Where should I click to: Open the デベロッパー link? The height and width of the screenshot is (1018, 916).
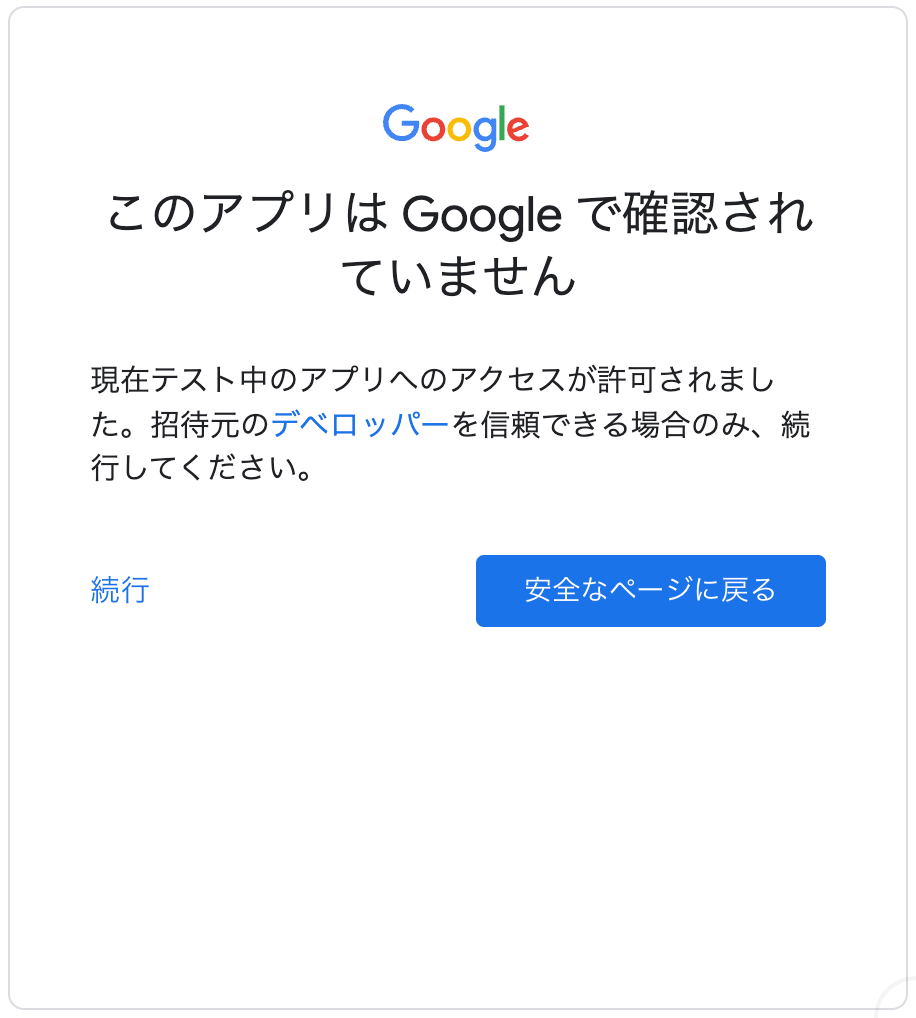[x=360, y=425]
